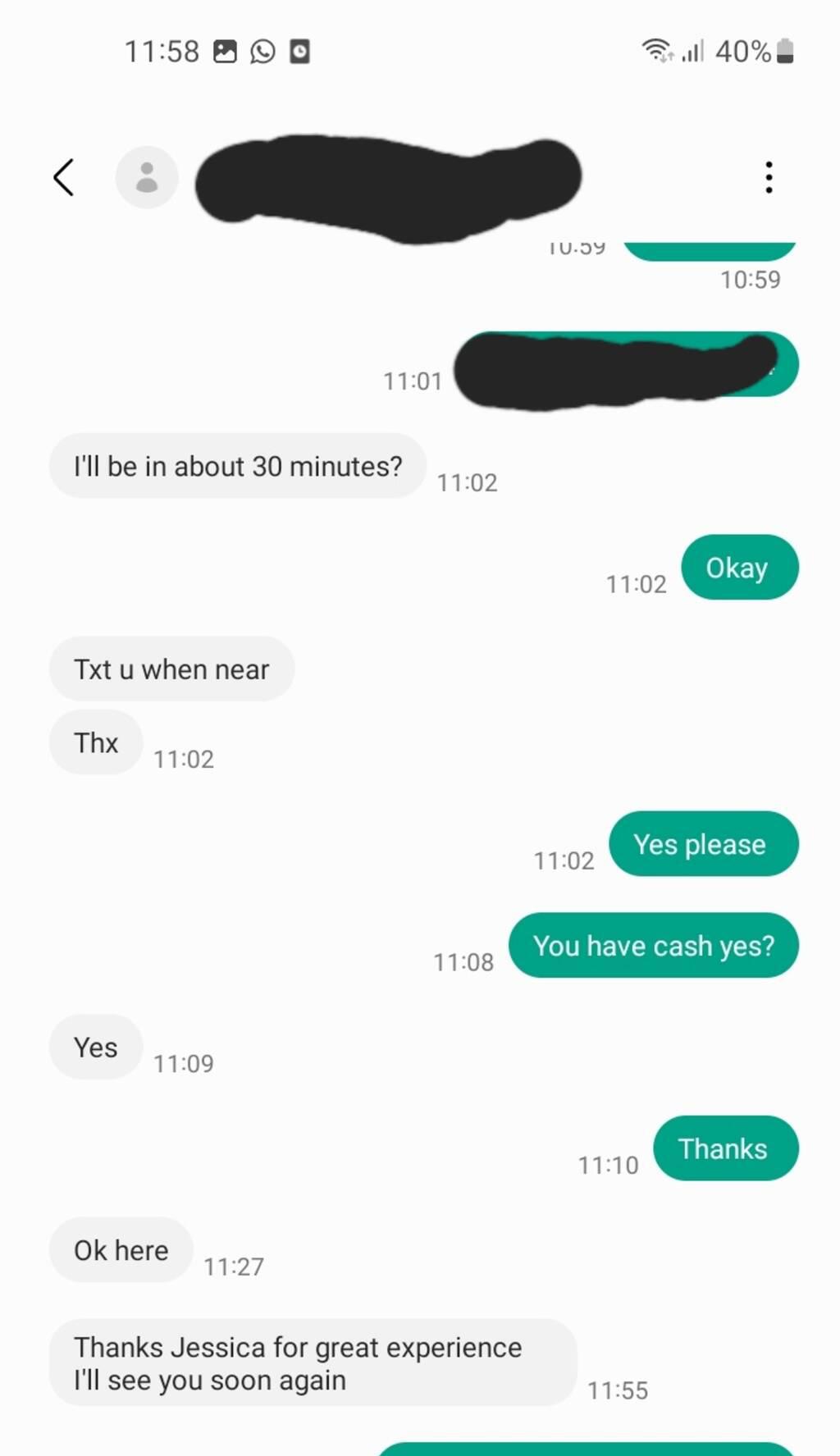Open the three-dot overflow menu
The height and width of the screenshot is (1456, 840).
[769, 177]
